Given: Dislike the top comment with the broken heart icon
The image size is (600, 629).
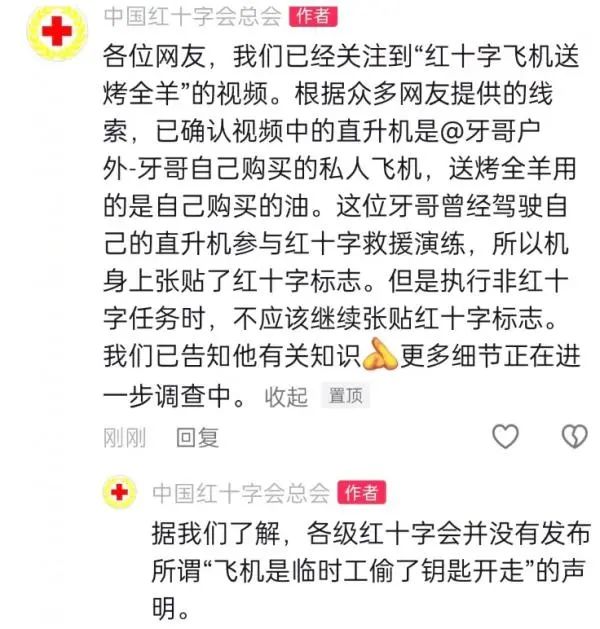Looking at the screenshot, I should 574,436.
